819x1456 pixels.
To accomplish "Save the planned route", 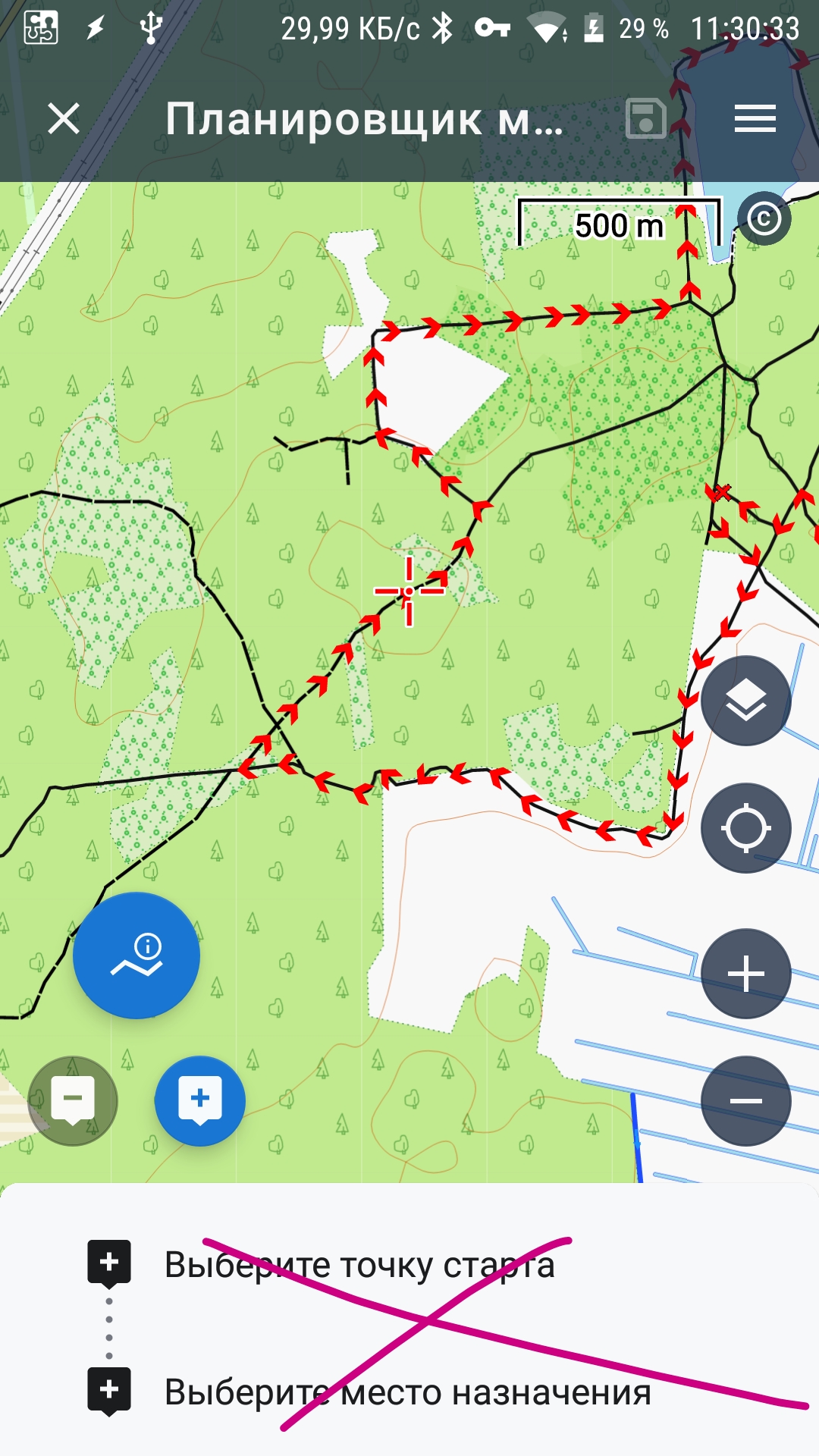I will [645, 119].
